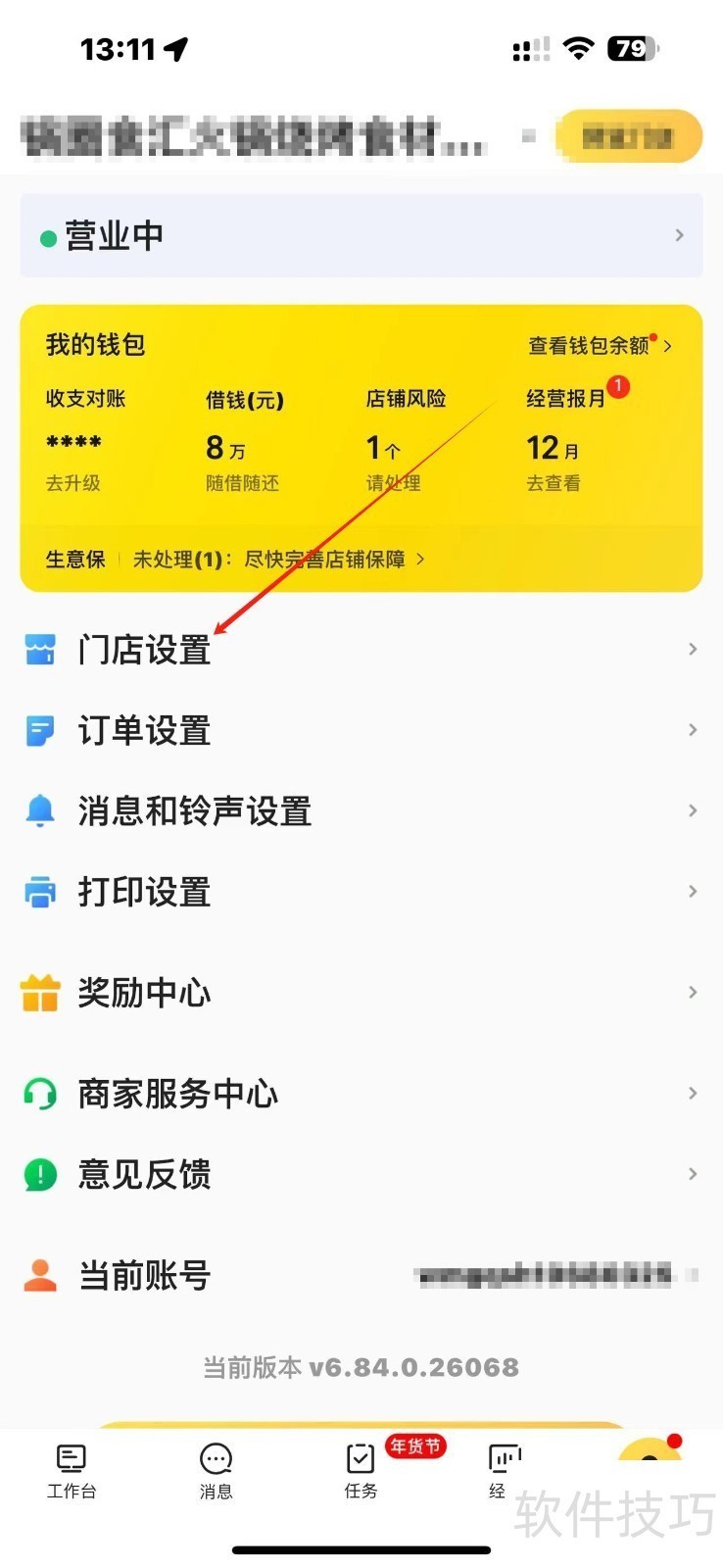Click 请处理 under 店铺风险
This screenshot has height=1568, width=723.
click(x=393, y=482)
